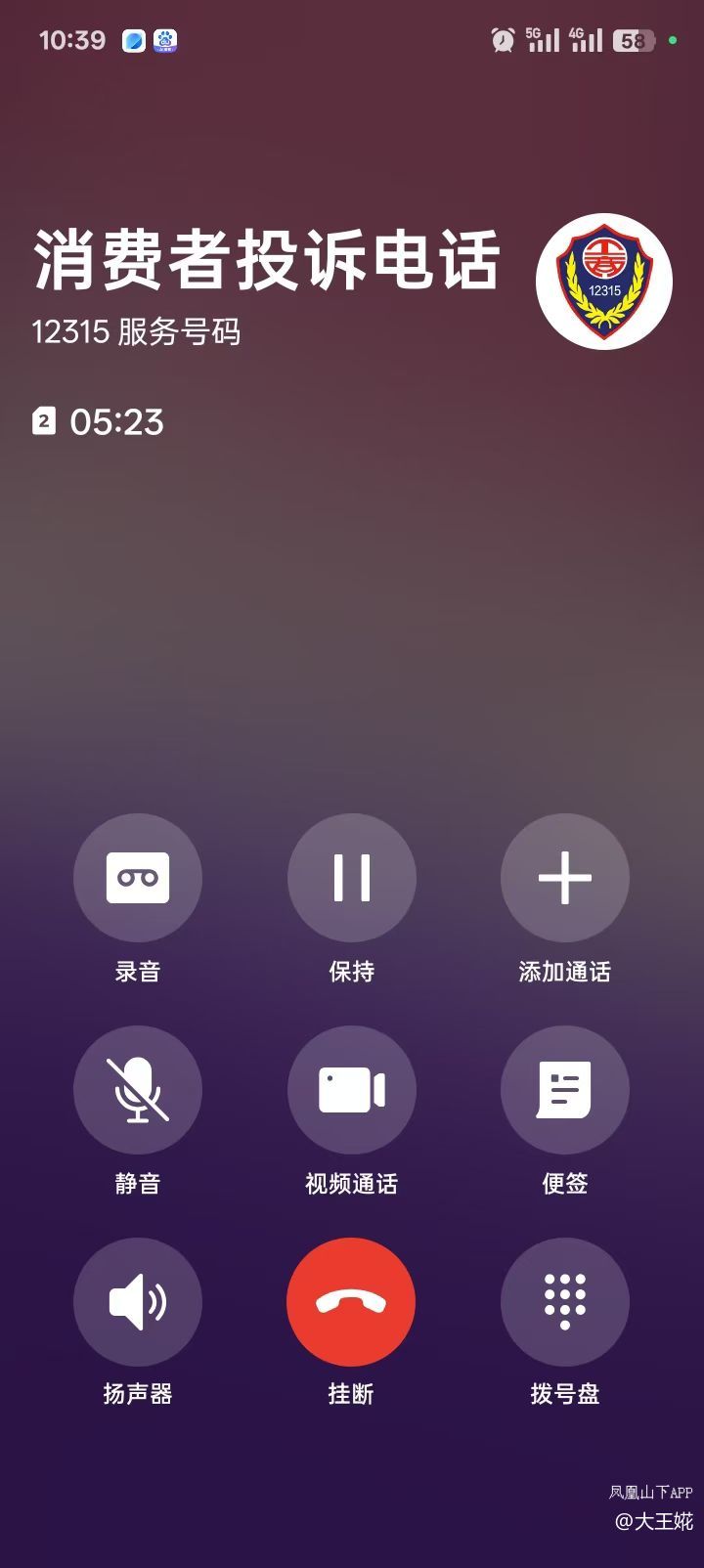Start recording the call
The image size is (704, 1568).
[138, 878]
